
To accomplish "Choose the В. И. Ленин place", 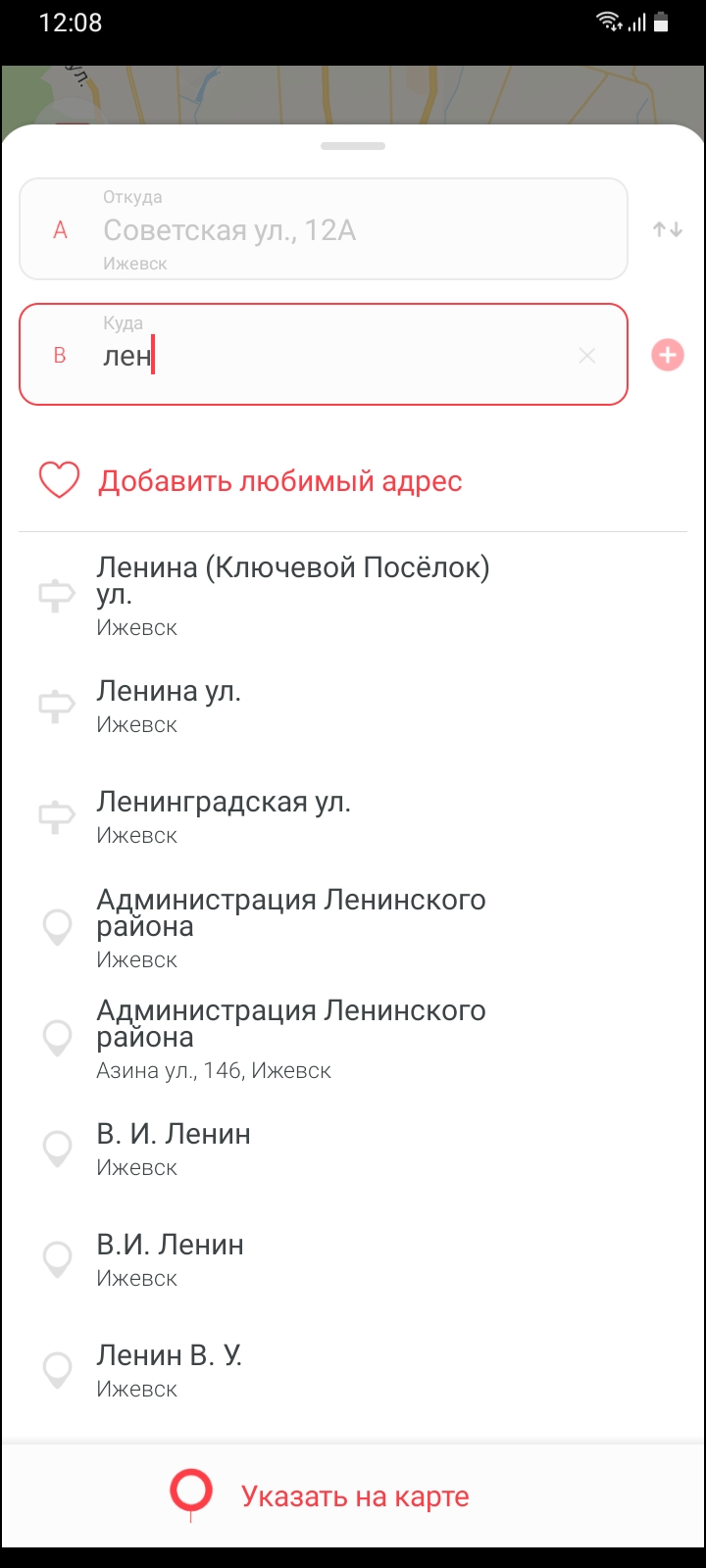I will [x=353, y=1148].
